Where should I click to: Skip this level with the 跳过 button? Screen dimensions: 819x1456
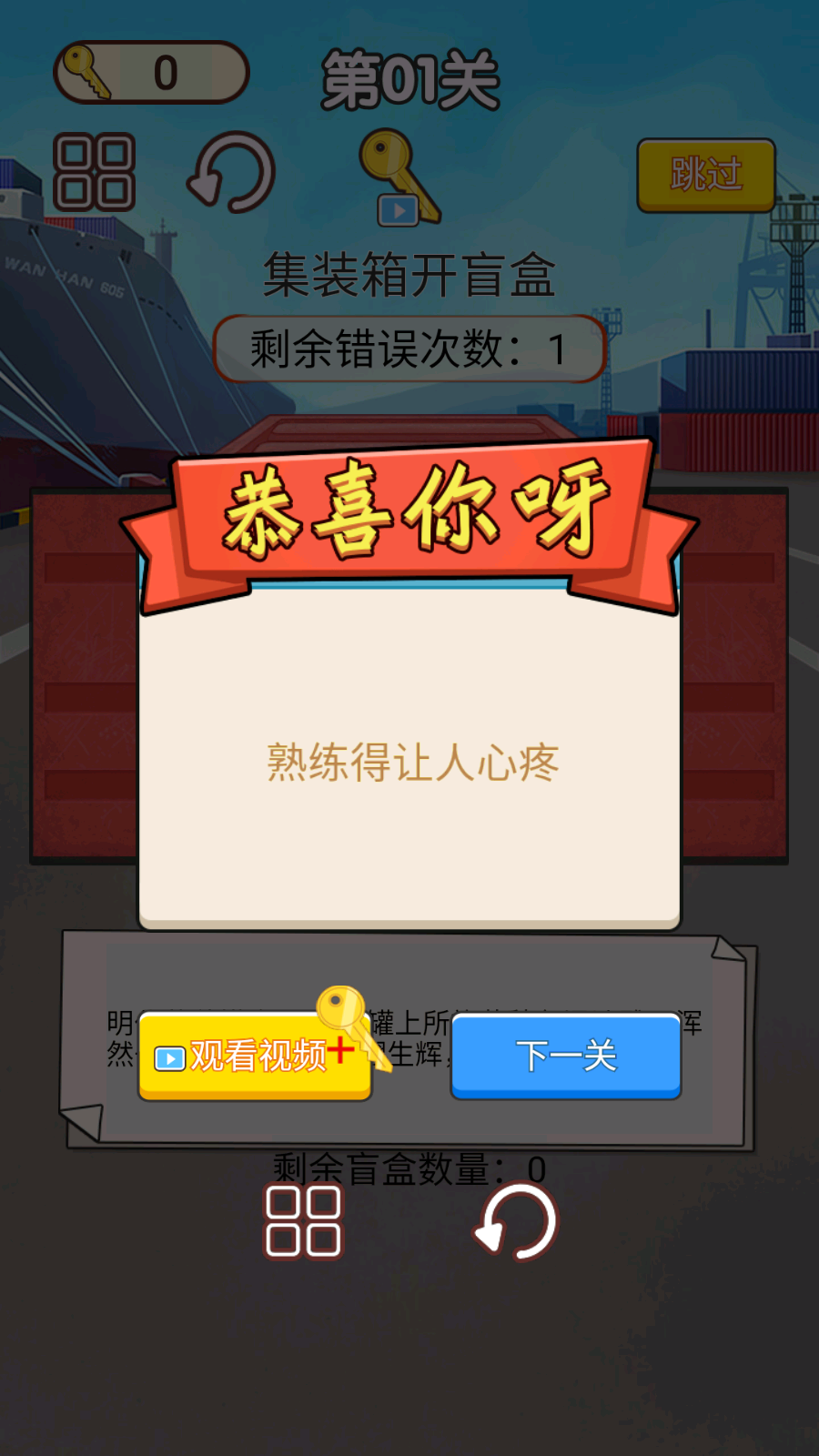tap(706, 175)
